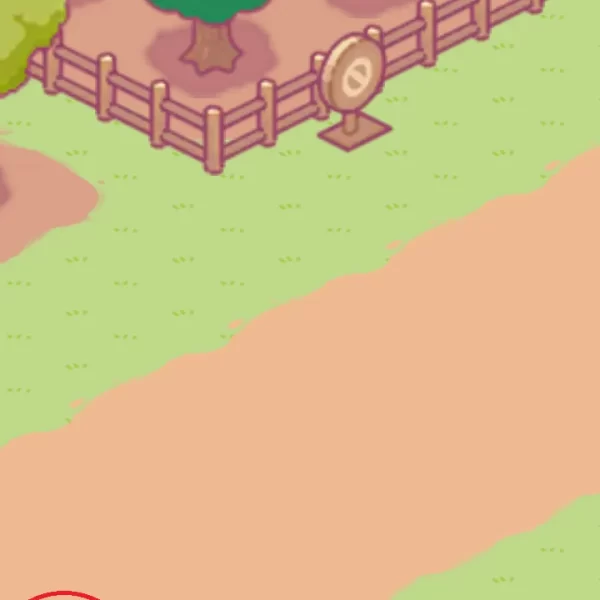Tap the locked plot sign by the fence
Viewport: 600px width, 600px height.
pos(354,77)
